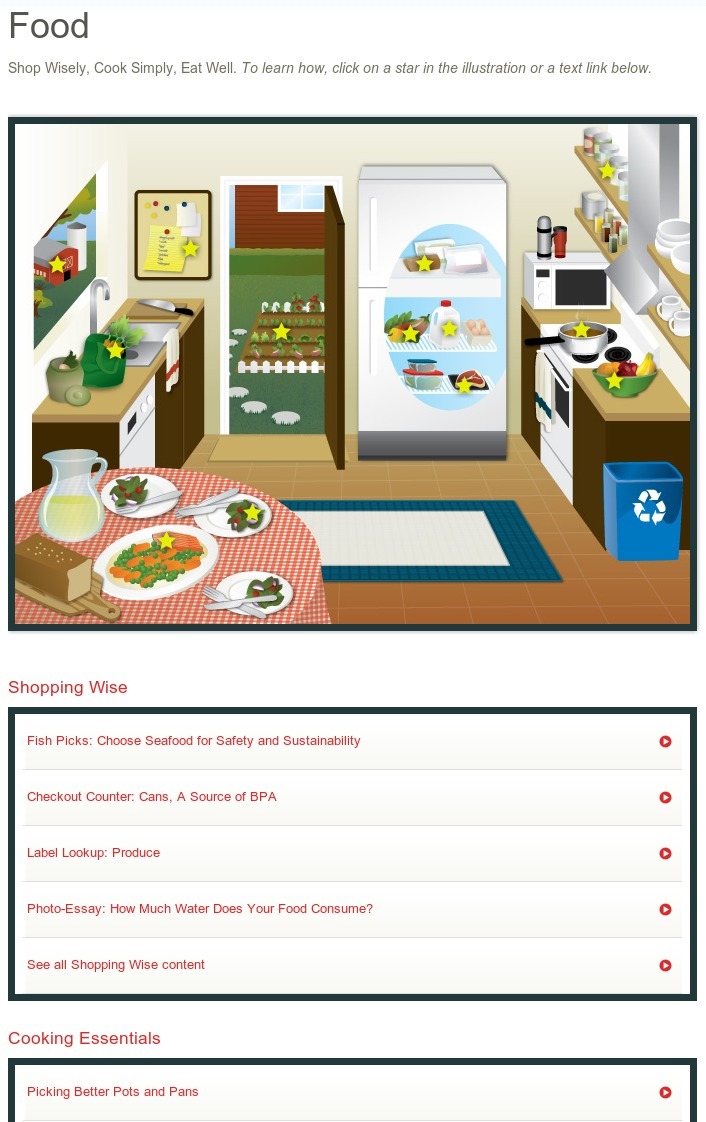Tap the star on the table salad plate

252,513
